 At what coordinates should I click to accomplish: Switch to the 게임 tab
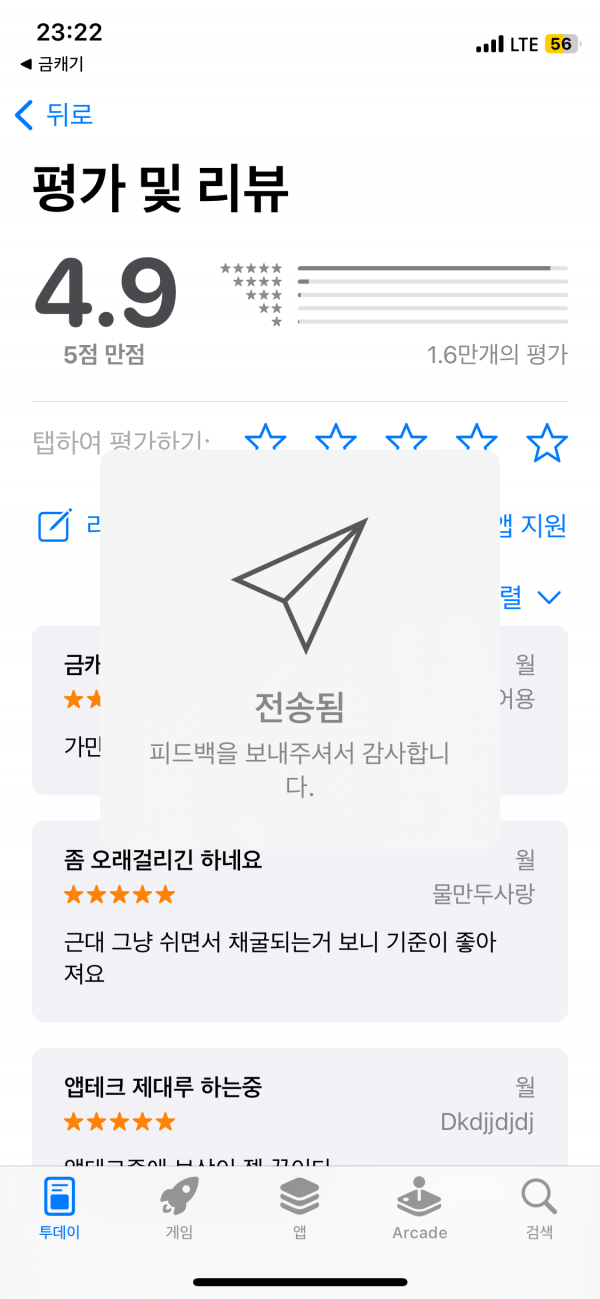coord(180,1208)
